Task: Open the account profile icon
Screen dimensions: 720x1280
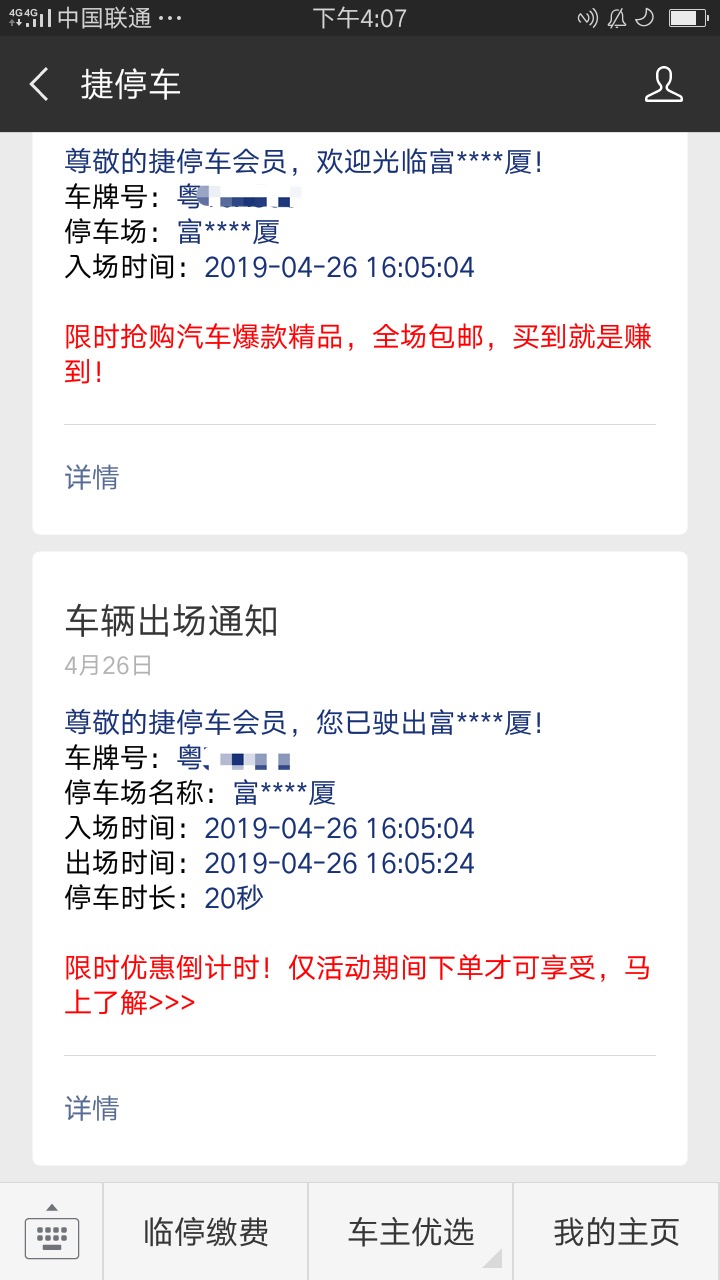Action: coord(663,85)
